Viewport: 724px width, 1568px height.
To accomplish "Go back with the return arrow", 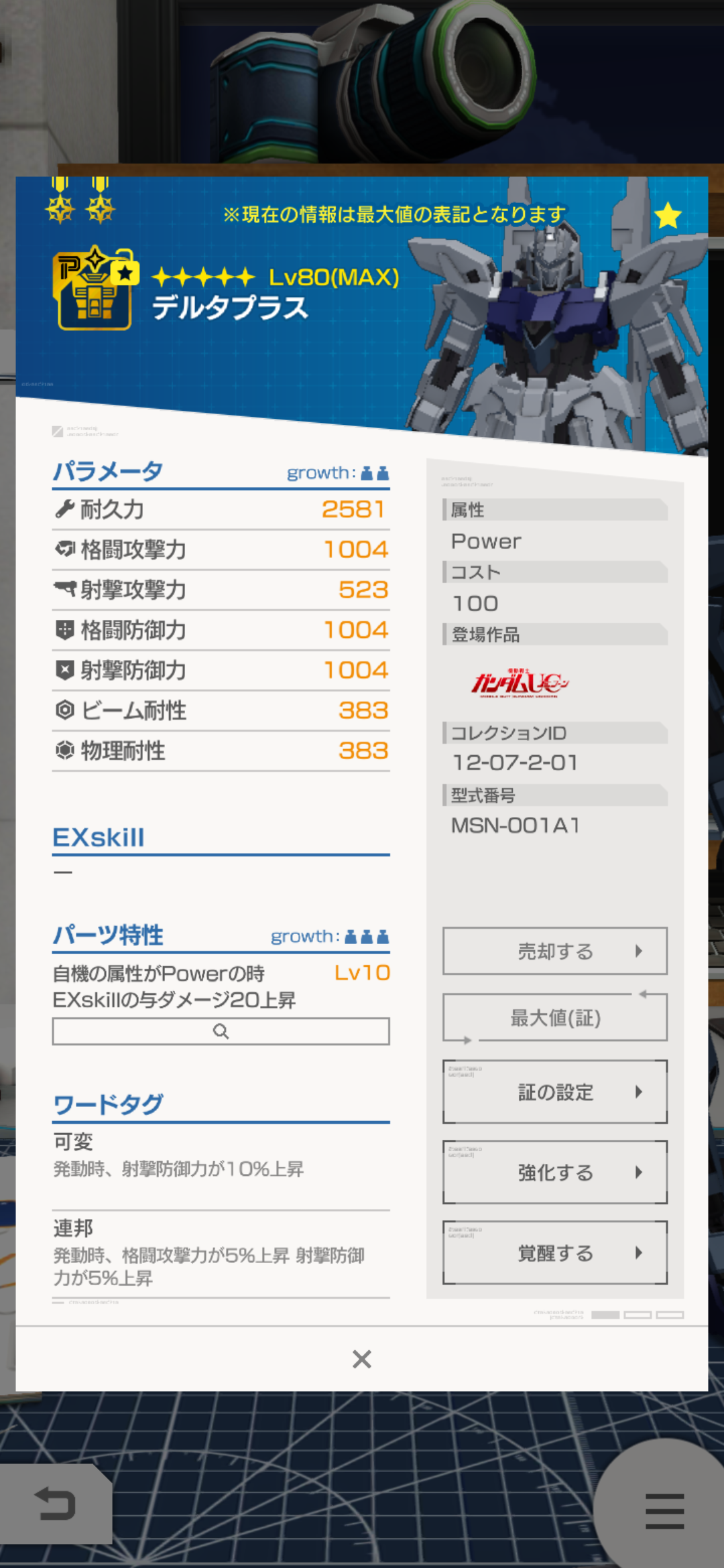I will [55, 1504].
